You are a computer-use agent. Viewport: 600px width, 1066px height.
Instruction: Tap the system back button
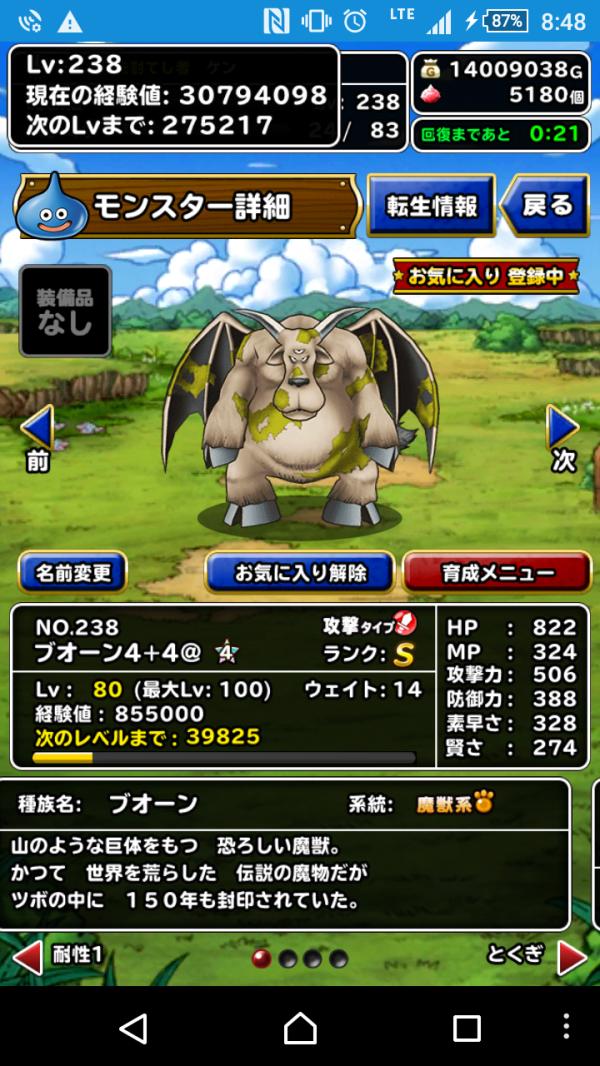[133, 1027]
